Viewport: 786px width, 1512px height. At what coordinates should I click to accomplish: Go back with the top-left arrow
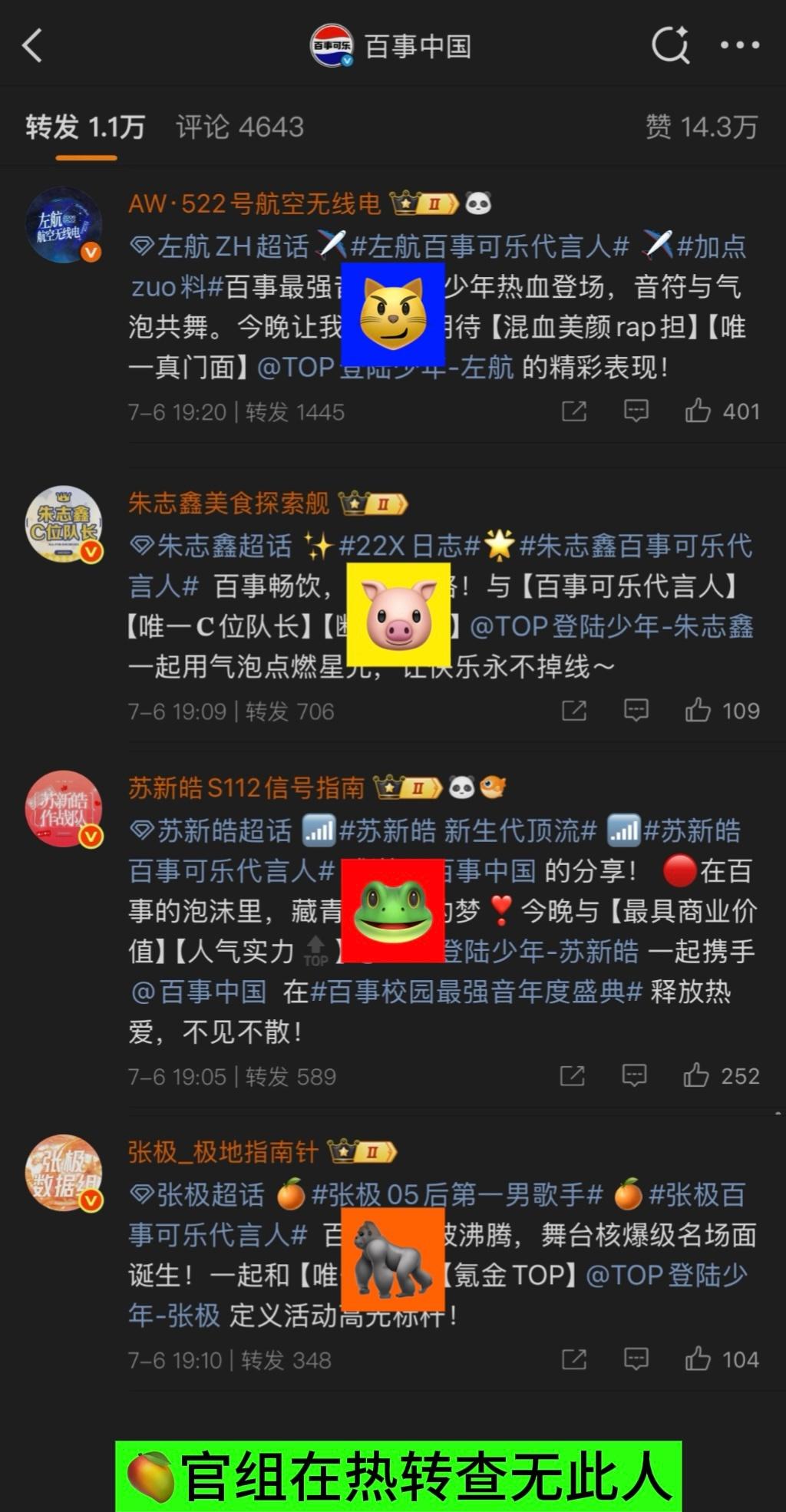tap(32, 46)
